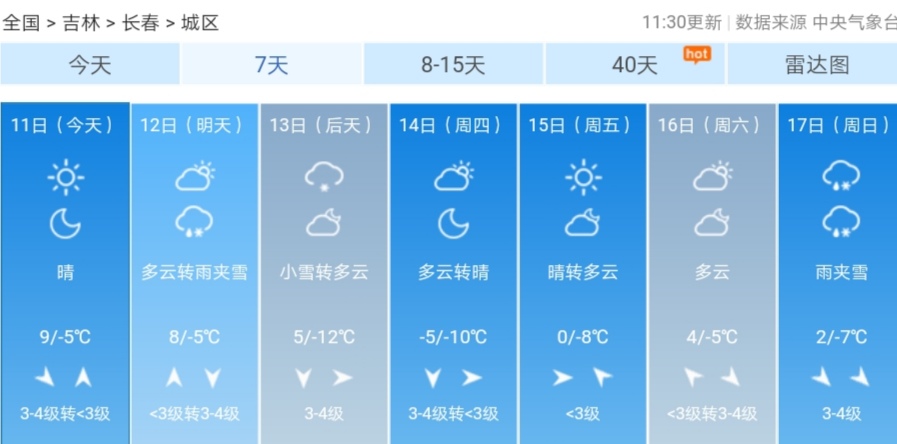Open the 12日（明天）forecast card

[x=194, y=270]
